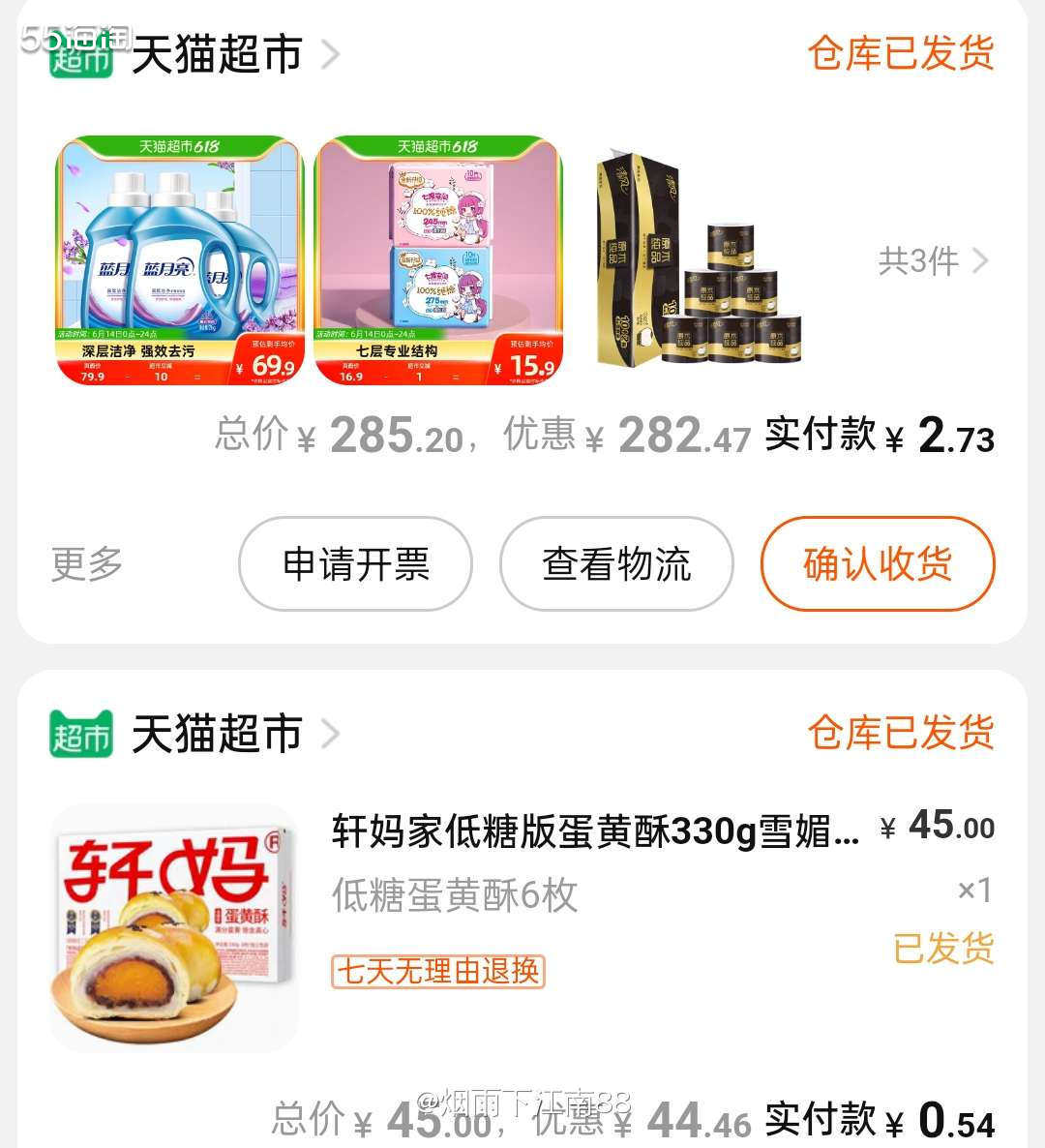Click 仓库已发货 status on the first order

click(900, 55)
